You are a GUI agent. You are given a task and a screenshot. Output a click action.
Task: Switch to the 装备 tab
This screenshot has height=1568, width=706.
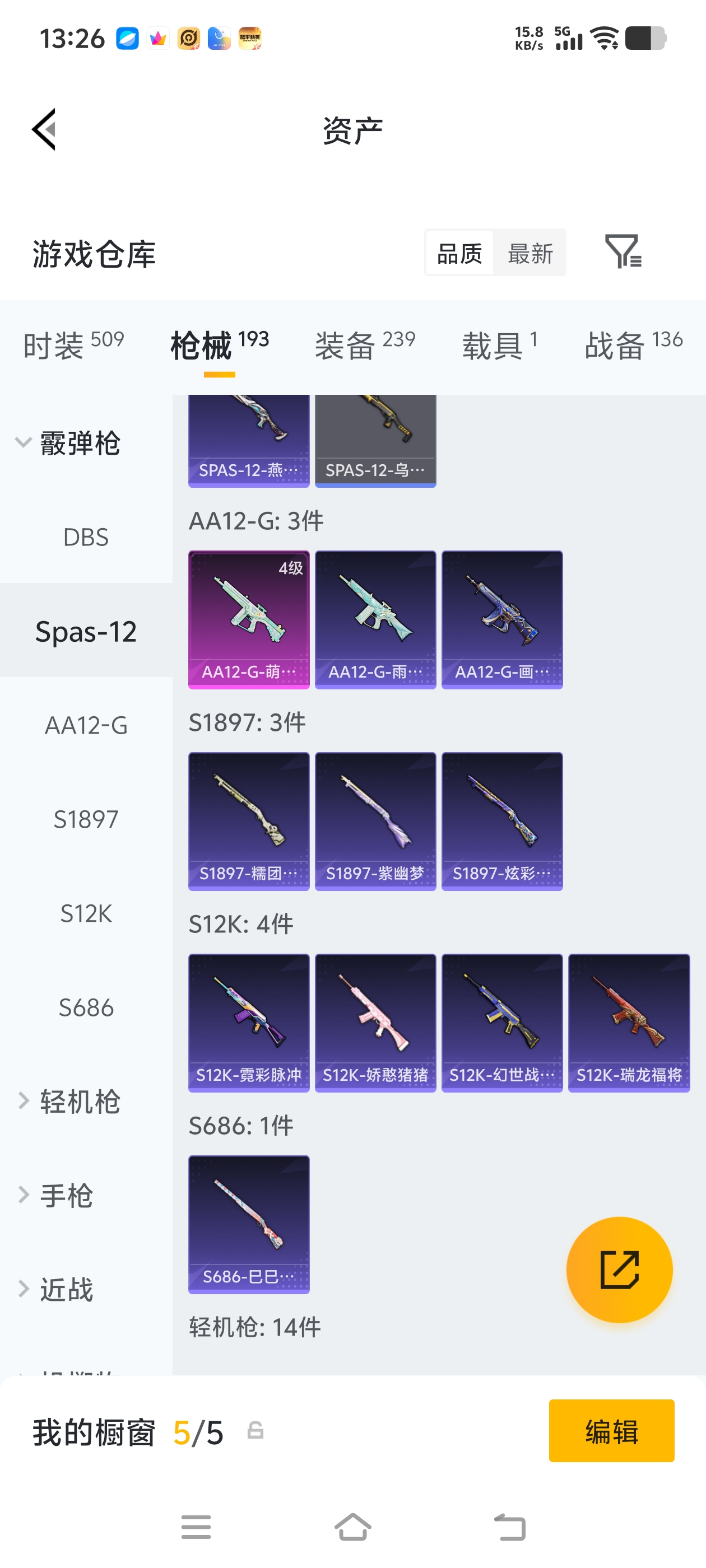pyautogui.click(x=364, y=345)
